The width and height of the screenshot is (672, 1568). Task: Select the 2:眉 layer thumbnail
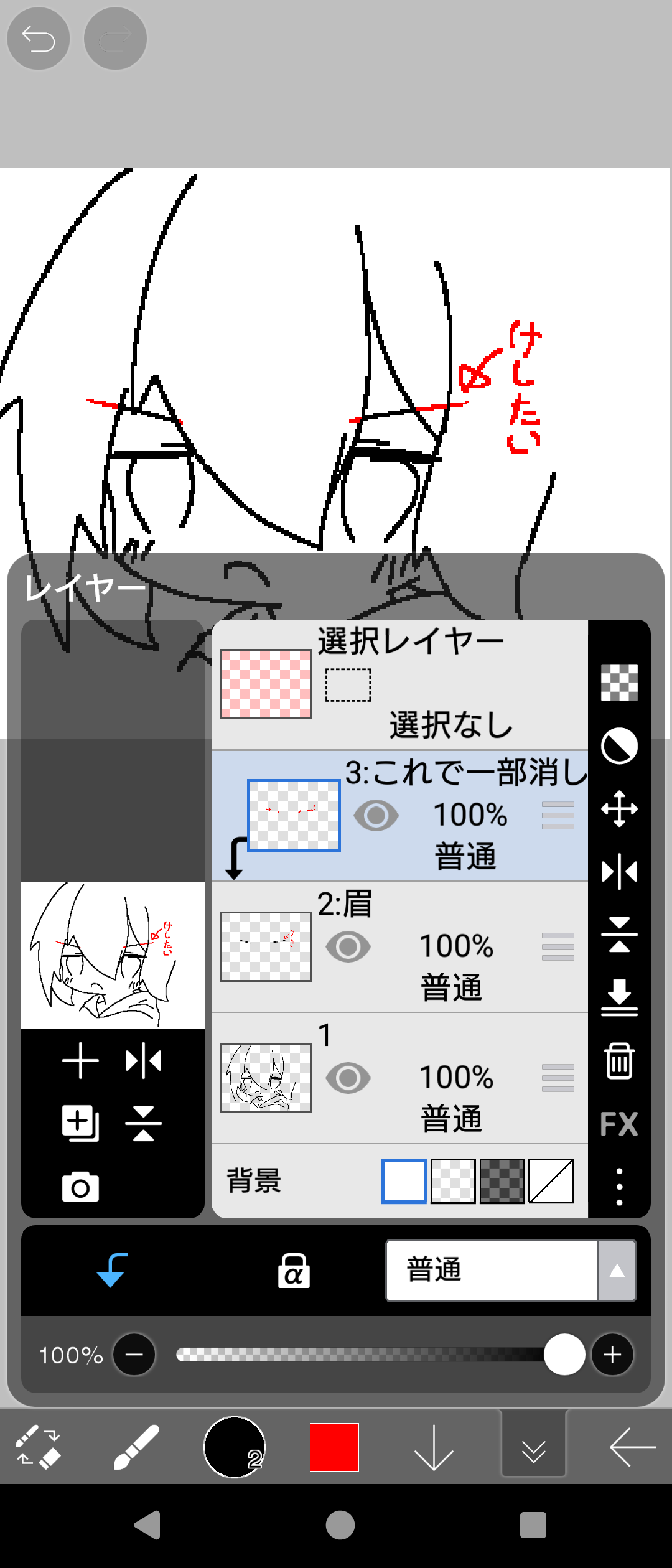point(266,946)
